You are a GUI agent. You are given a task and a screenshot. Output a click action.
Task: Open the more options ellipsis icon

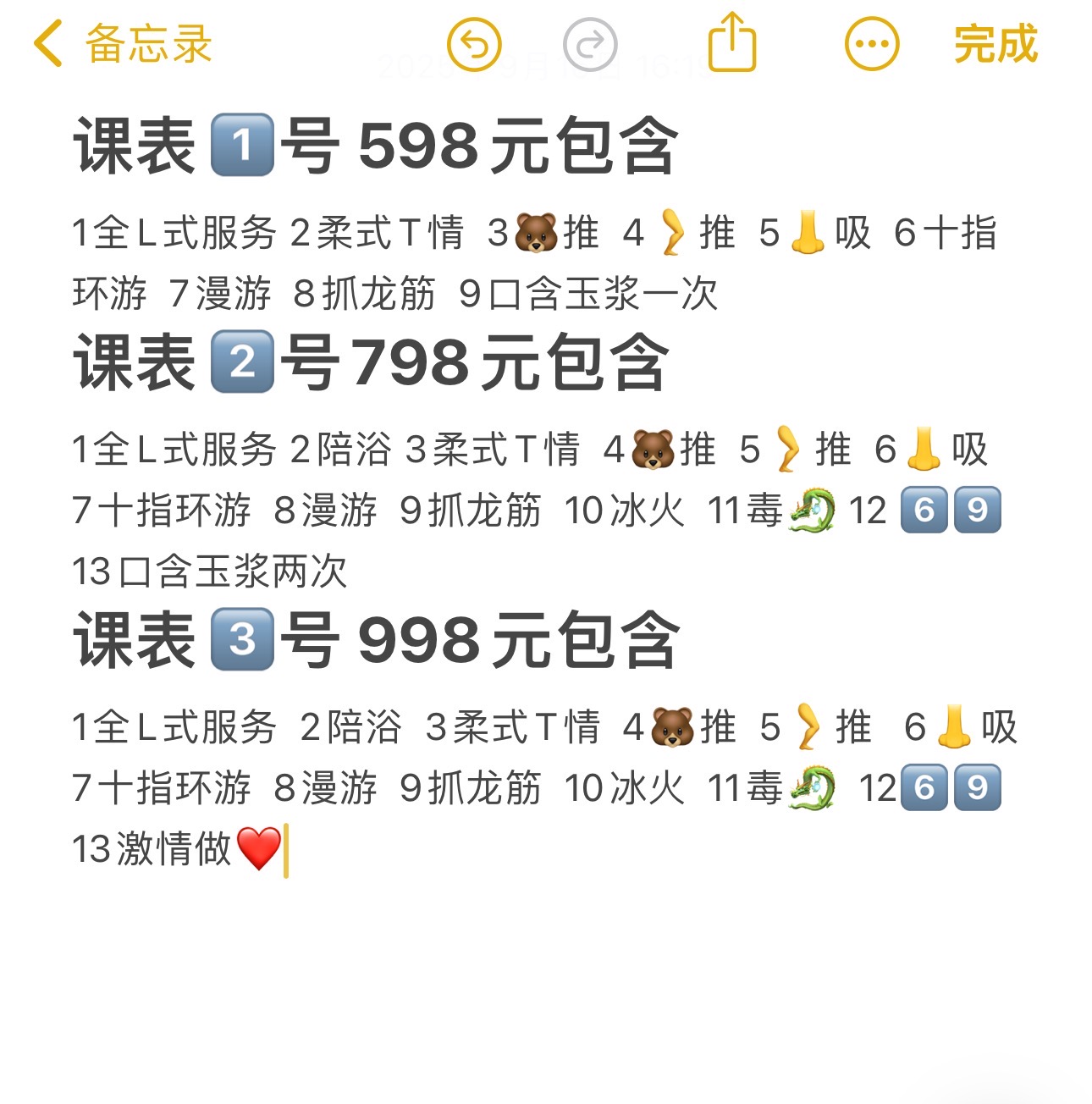873,44
